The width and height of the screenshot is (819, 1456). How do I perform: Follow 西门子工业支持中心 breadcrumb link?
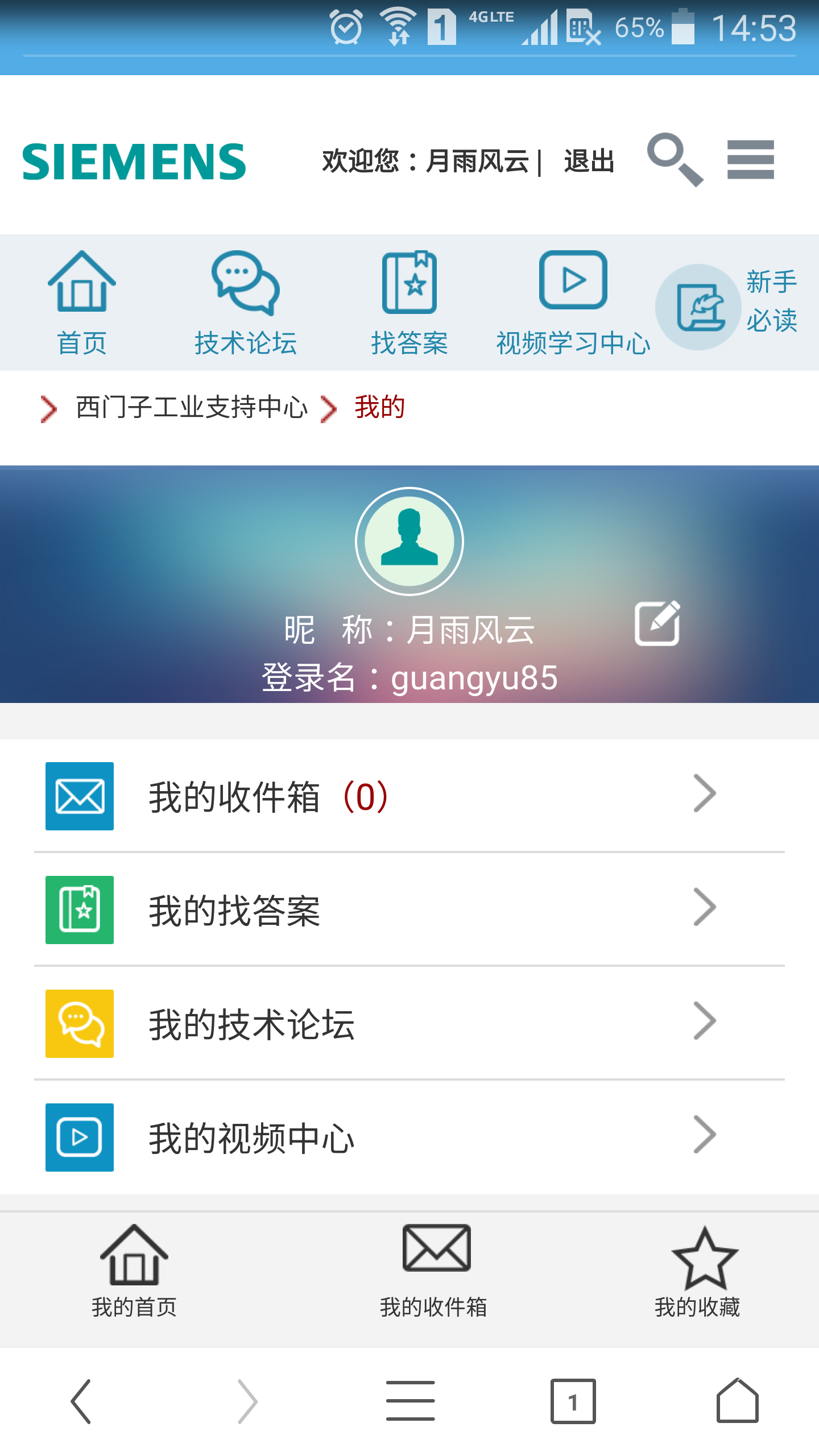click(x=192, y=407)
